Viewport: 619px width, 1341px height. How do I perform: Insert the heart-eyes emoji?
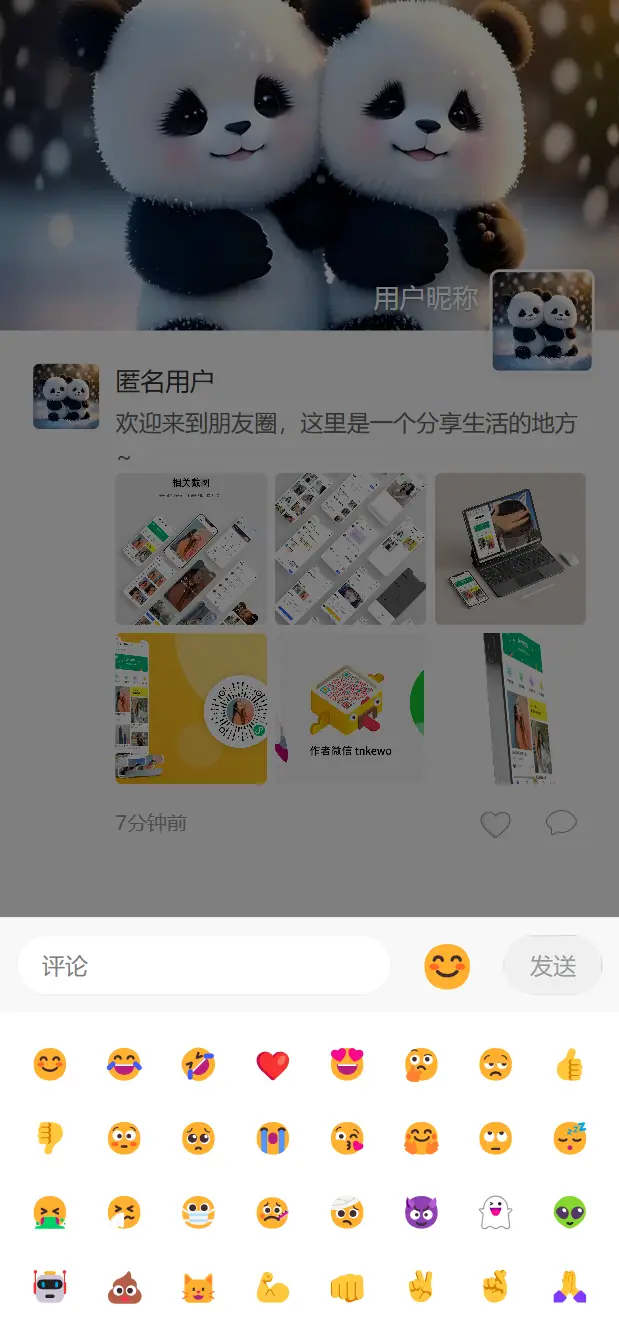coord(347,1065)
